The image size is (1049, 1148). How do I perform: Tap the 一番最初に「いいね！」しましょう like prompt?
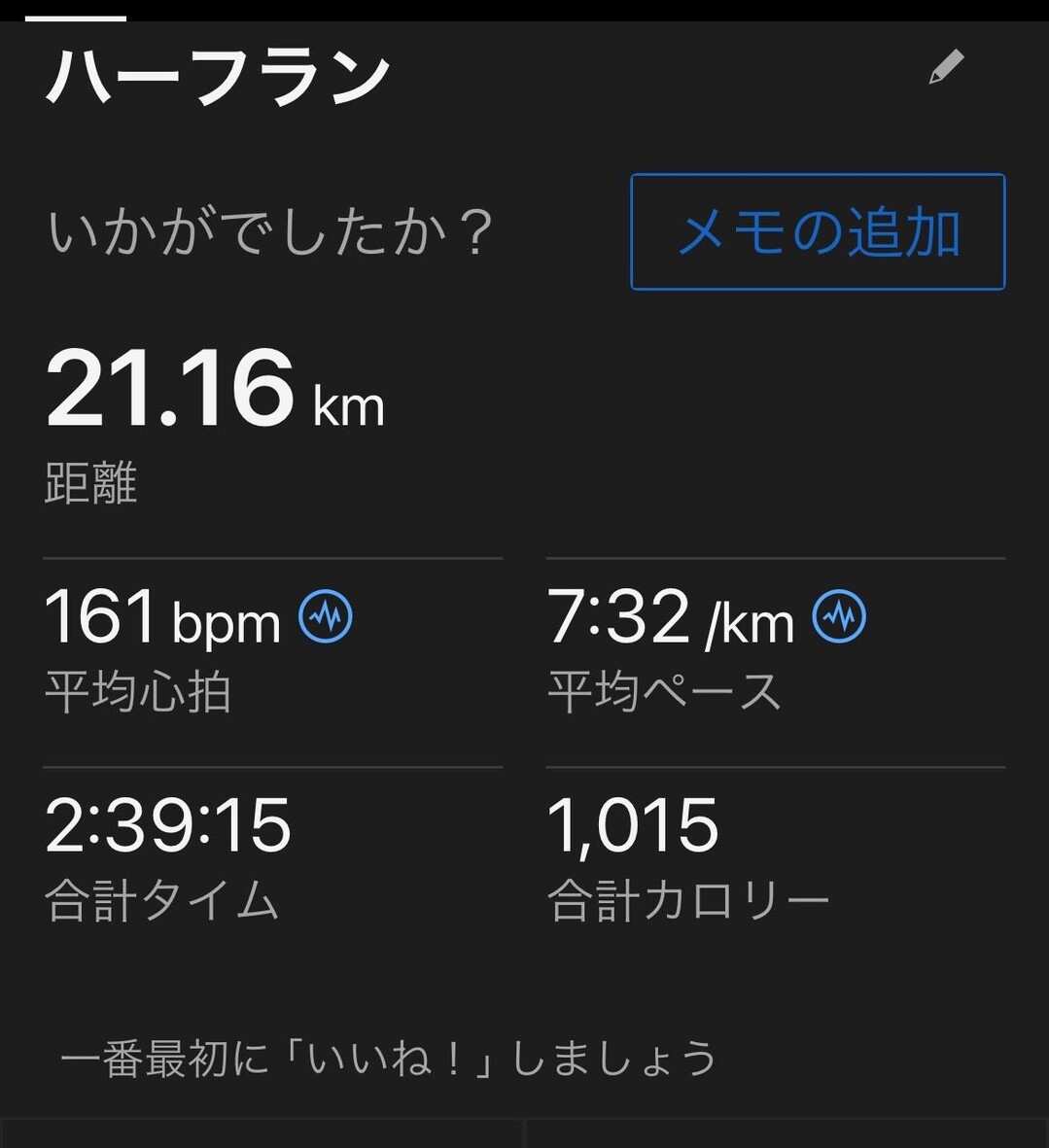pyautogui.click(x=389, y=1059)
